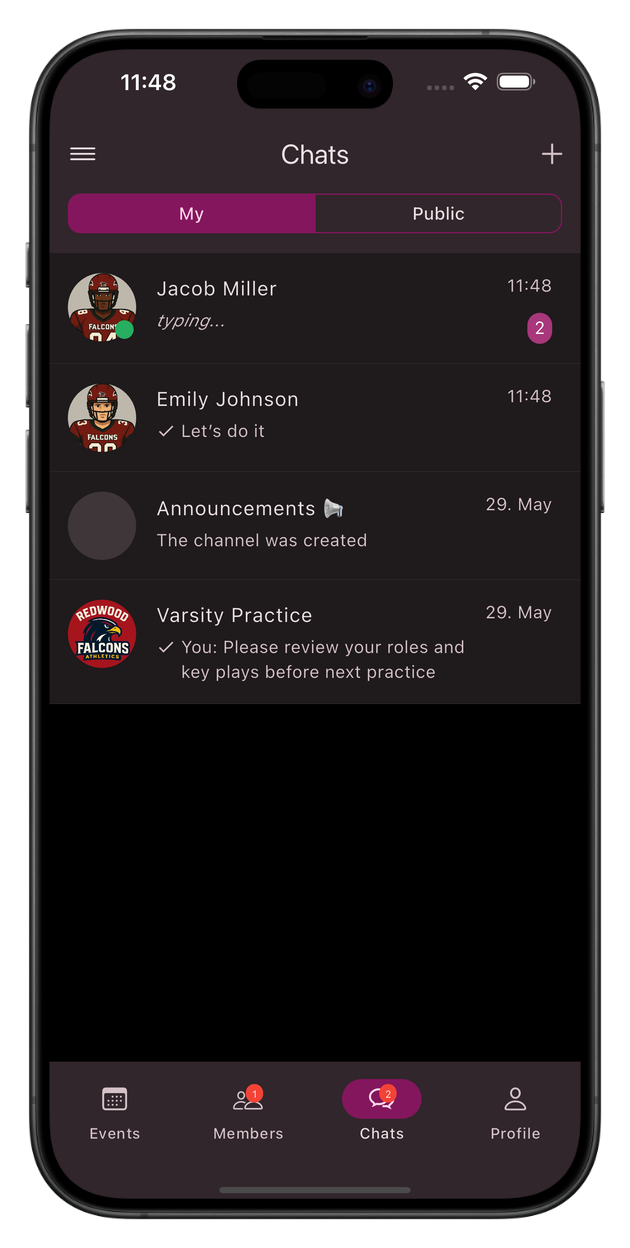Switch to the Public chats segment
Screen dimensions: 630x1248
point(438,213)
